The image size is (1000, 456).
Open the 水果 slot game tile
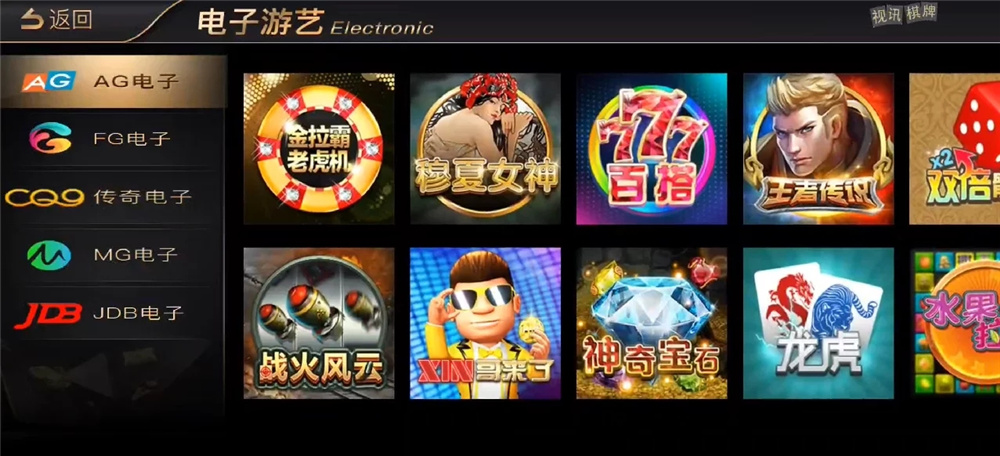955,323
